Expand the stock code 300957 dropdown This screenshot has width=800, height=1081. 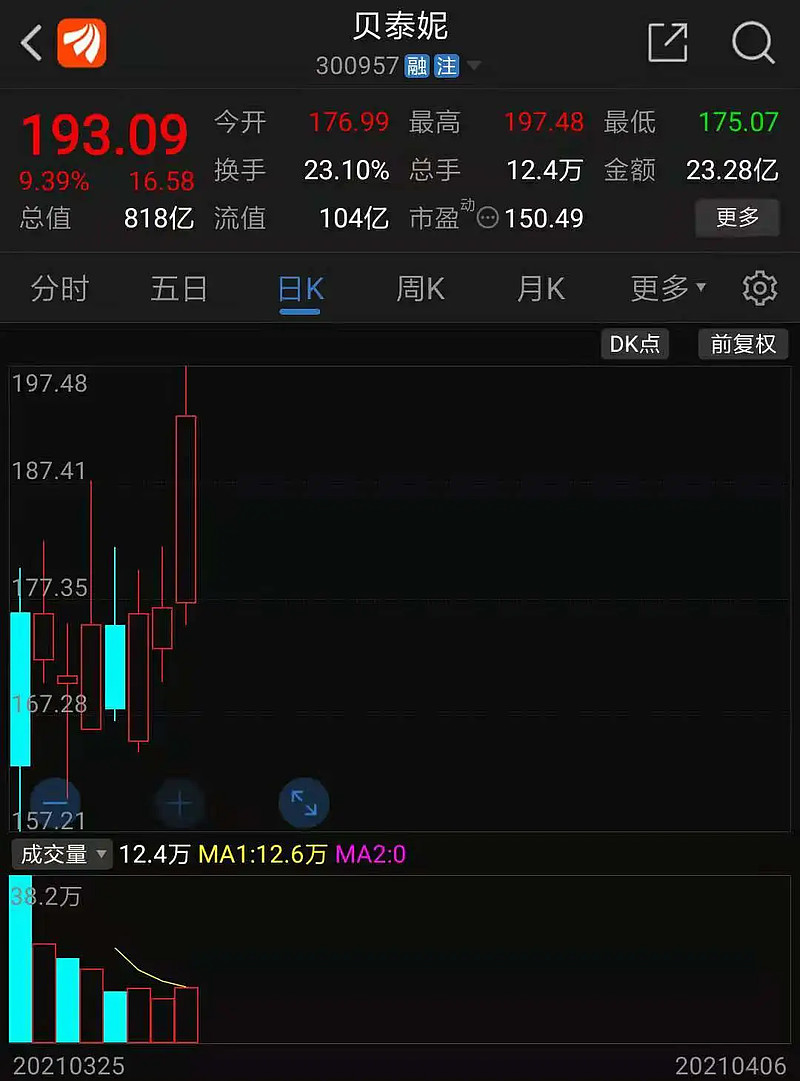coord(474,67)
